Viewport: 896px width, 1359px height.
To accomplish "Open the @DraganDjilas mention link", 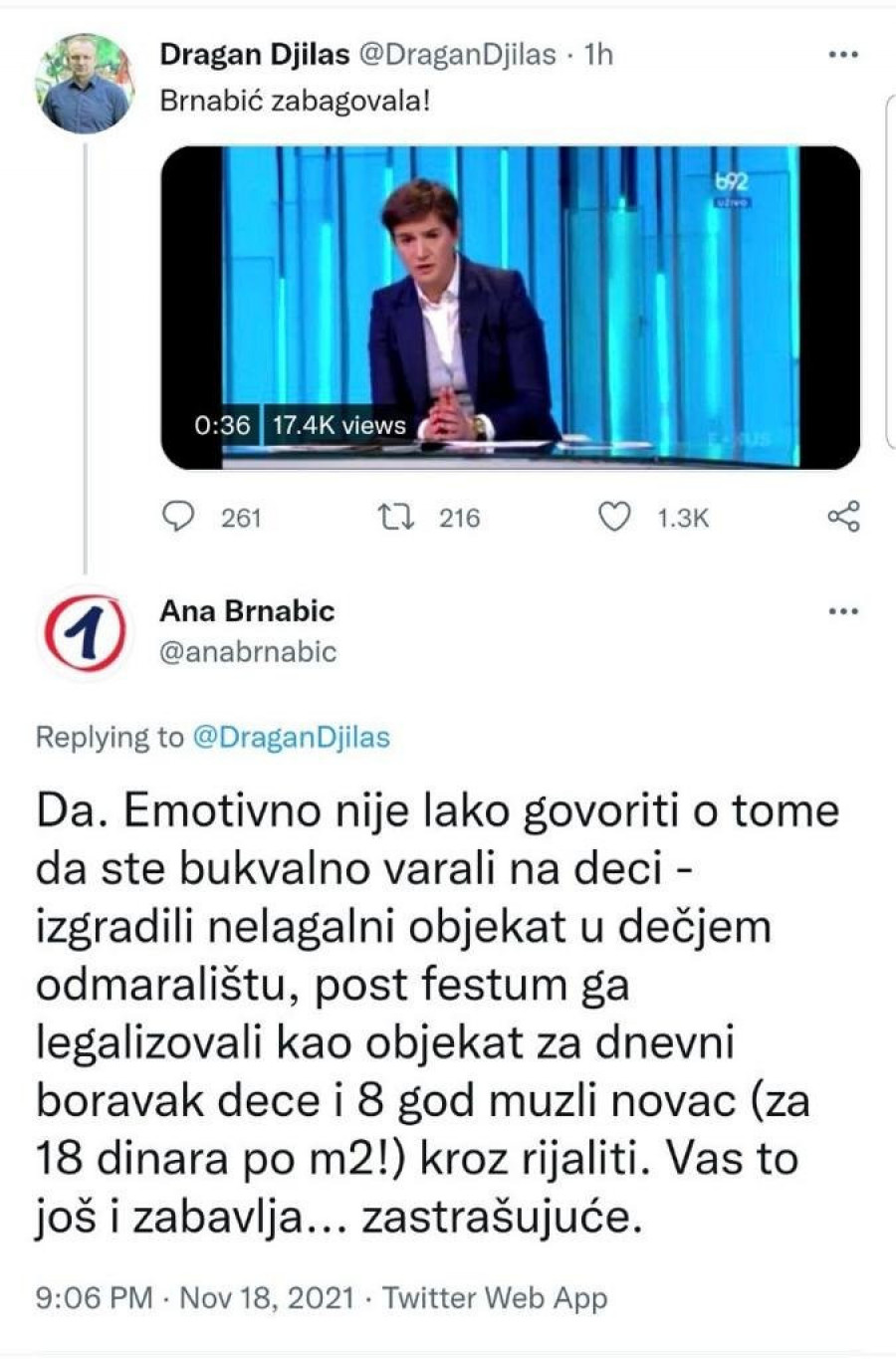I will (291, 738).
